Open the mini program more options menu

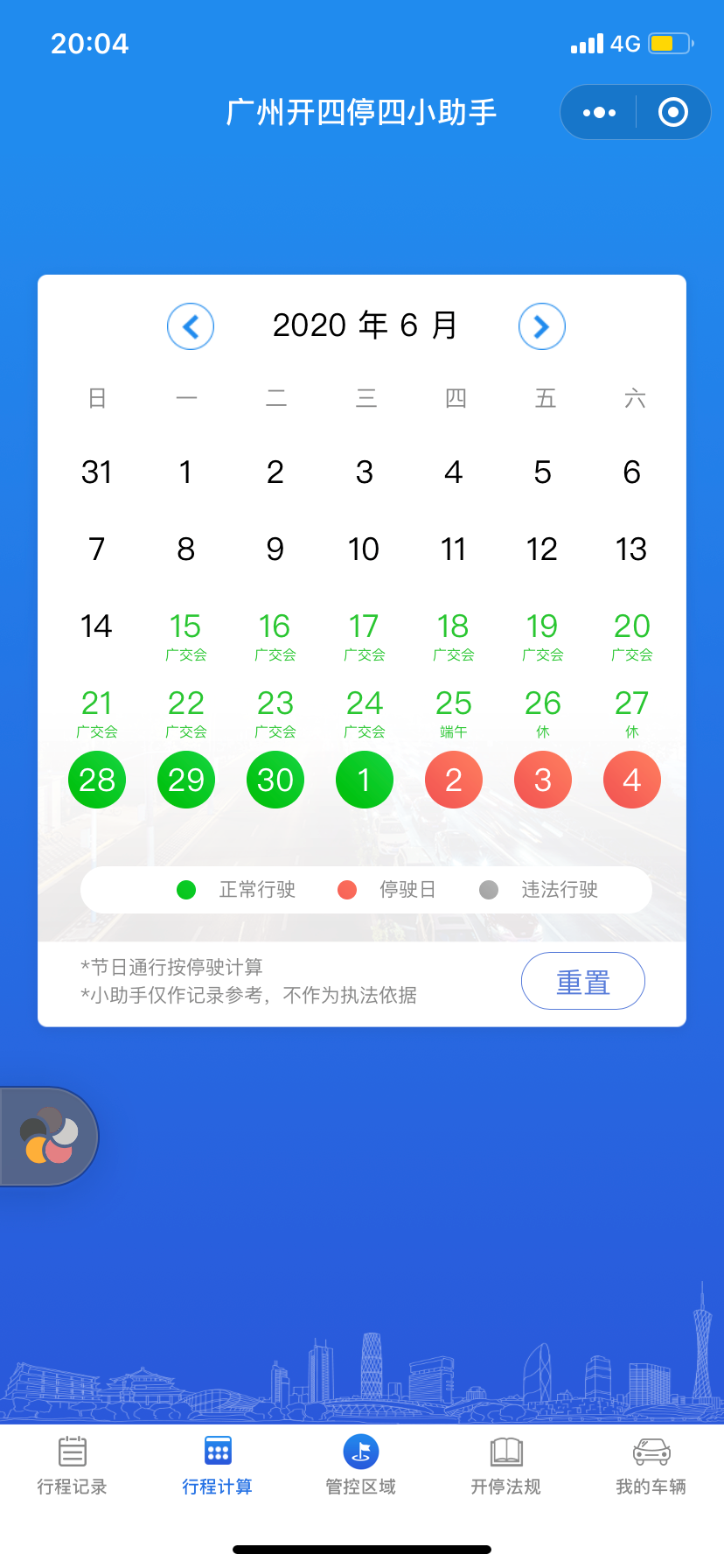coord(599,112)
